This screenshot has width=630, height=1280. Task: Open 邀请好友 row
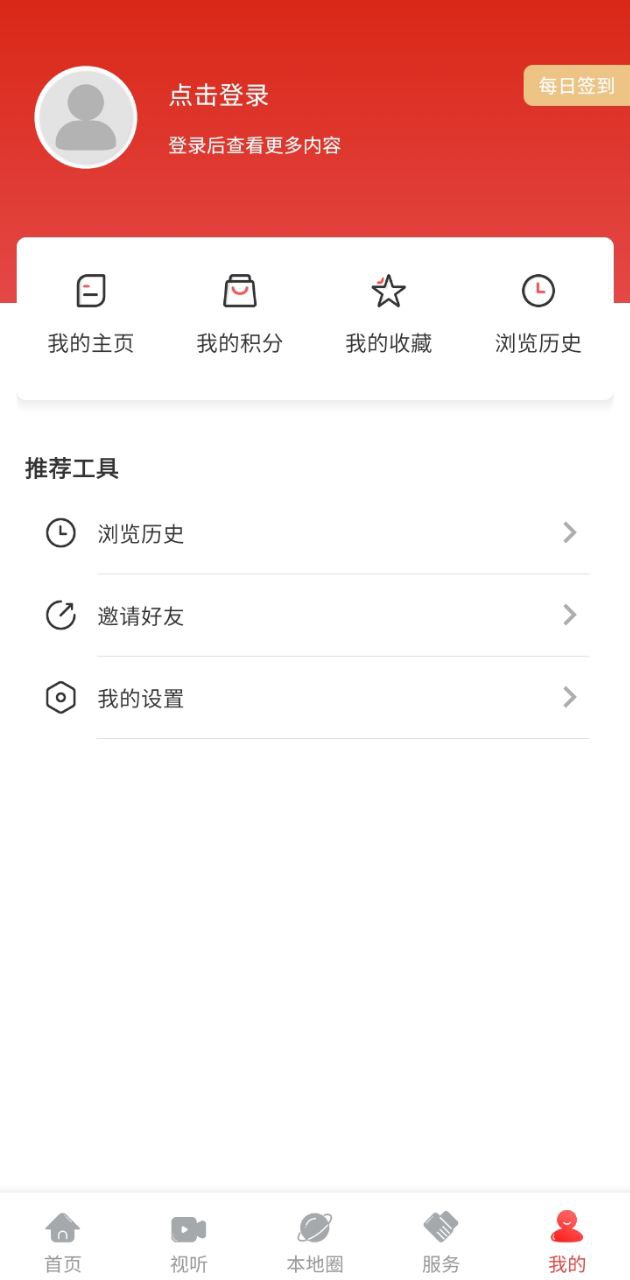315,615
